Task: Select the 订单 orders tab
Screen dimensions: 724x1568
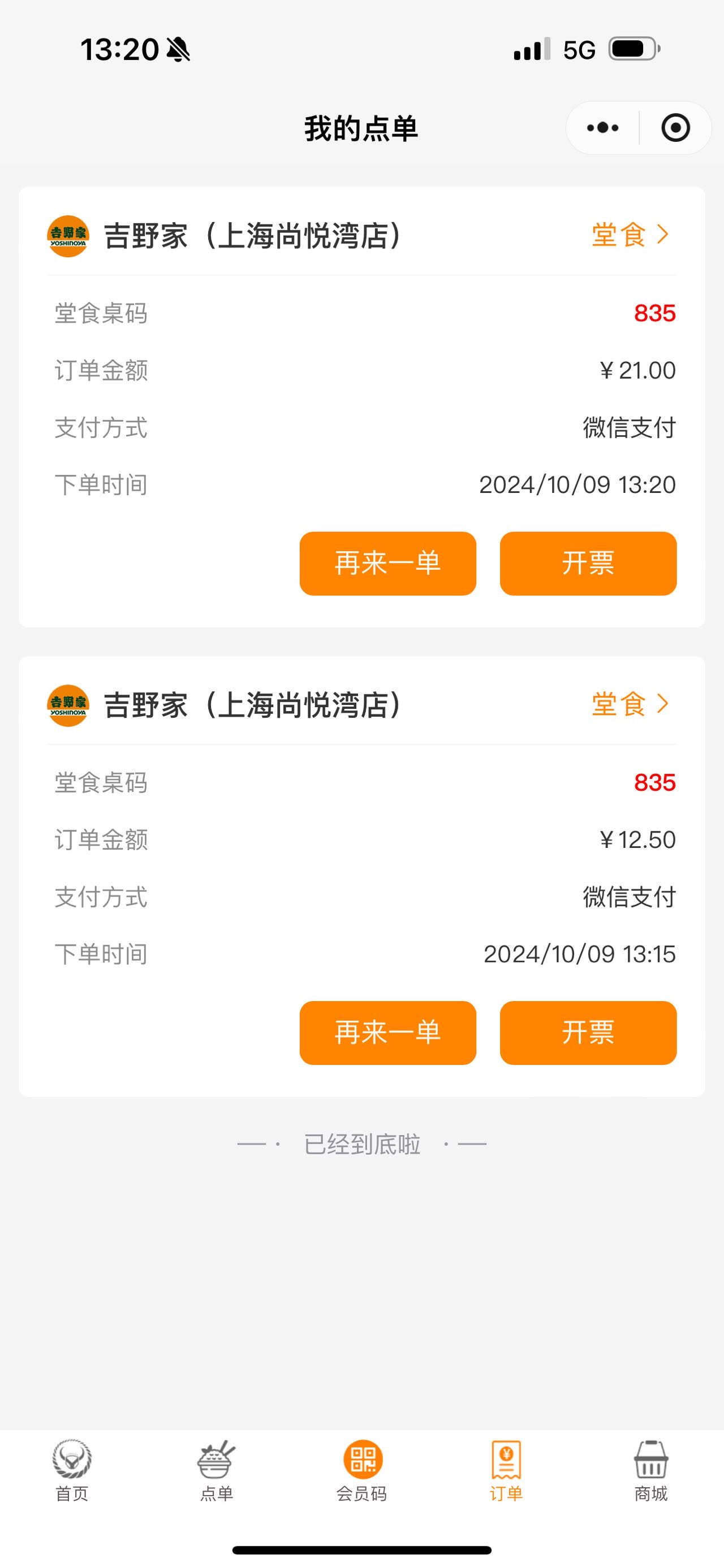Action: (x=507, y=1471)
